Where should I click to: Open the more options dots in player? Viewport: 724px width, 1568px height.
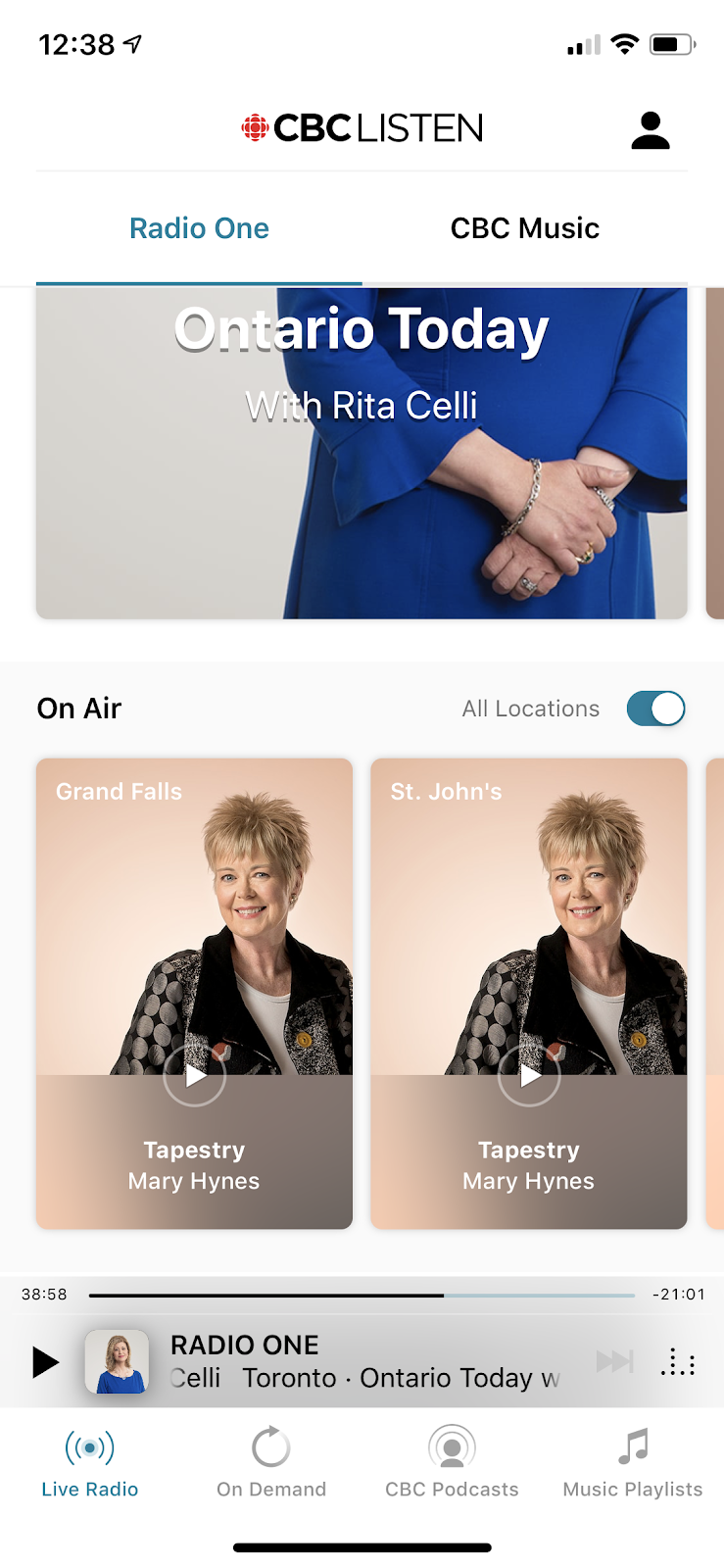pos(678,1362)
